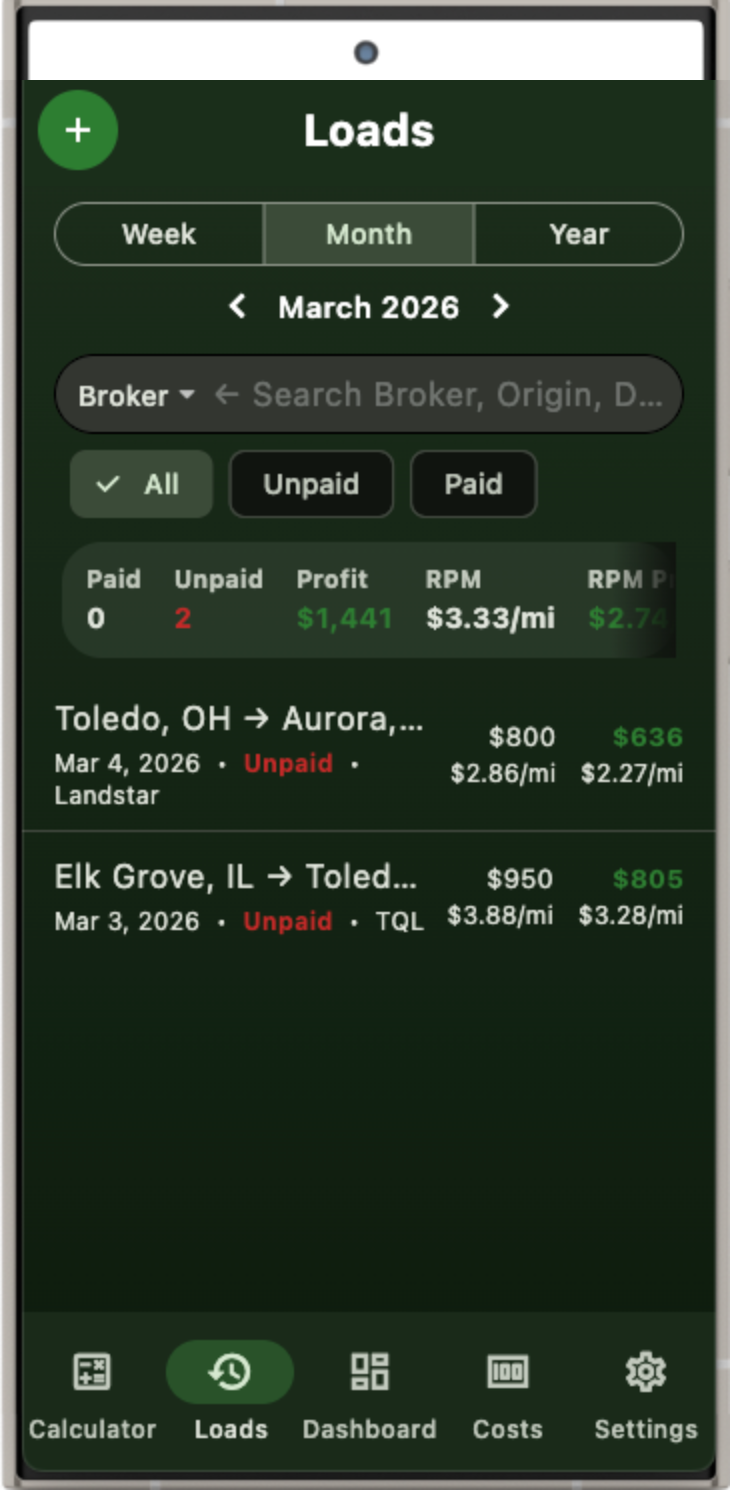Tap the search field for broker or origin
The image size is (730, 1490).
(x=456, y=395)
